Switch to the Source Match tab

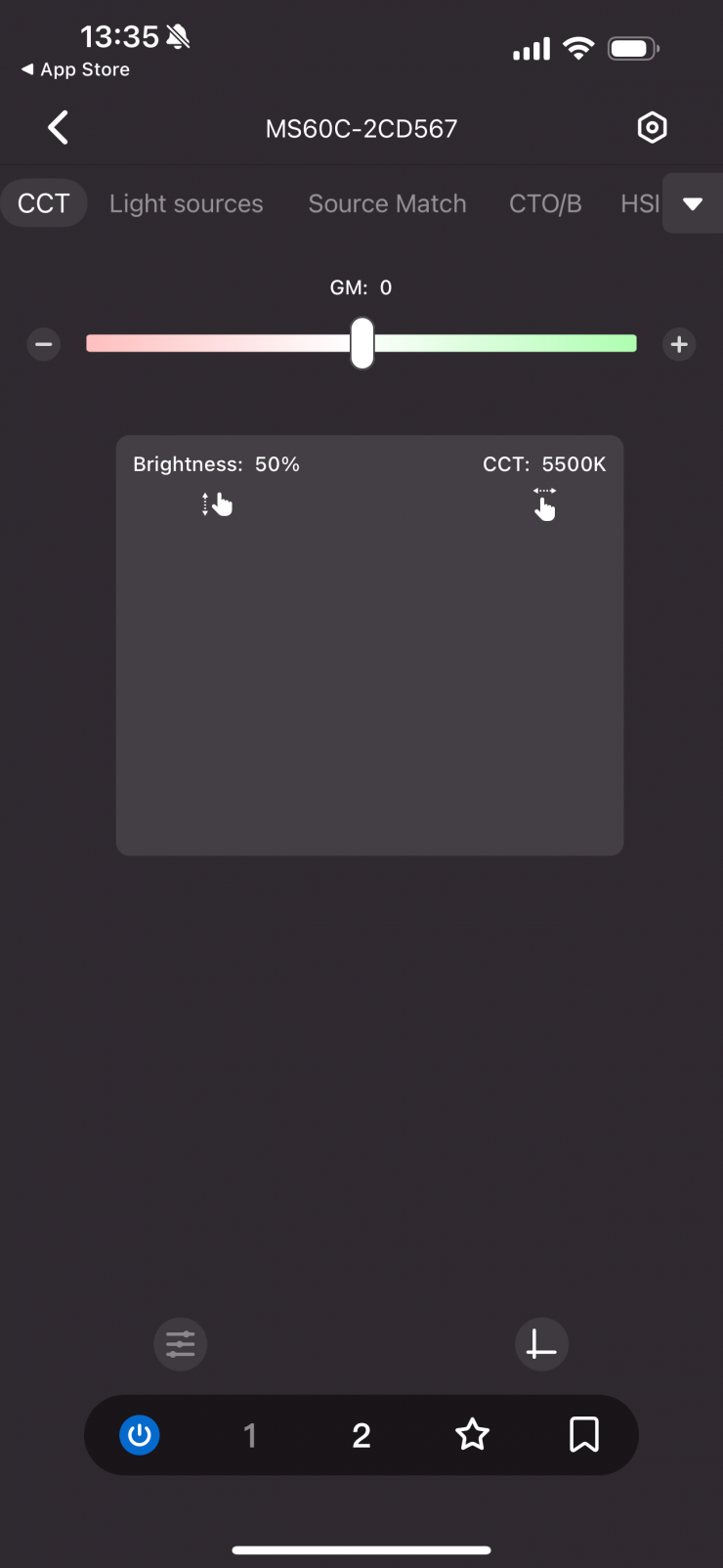click(387, 203)
